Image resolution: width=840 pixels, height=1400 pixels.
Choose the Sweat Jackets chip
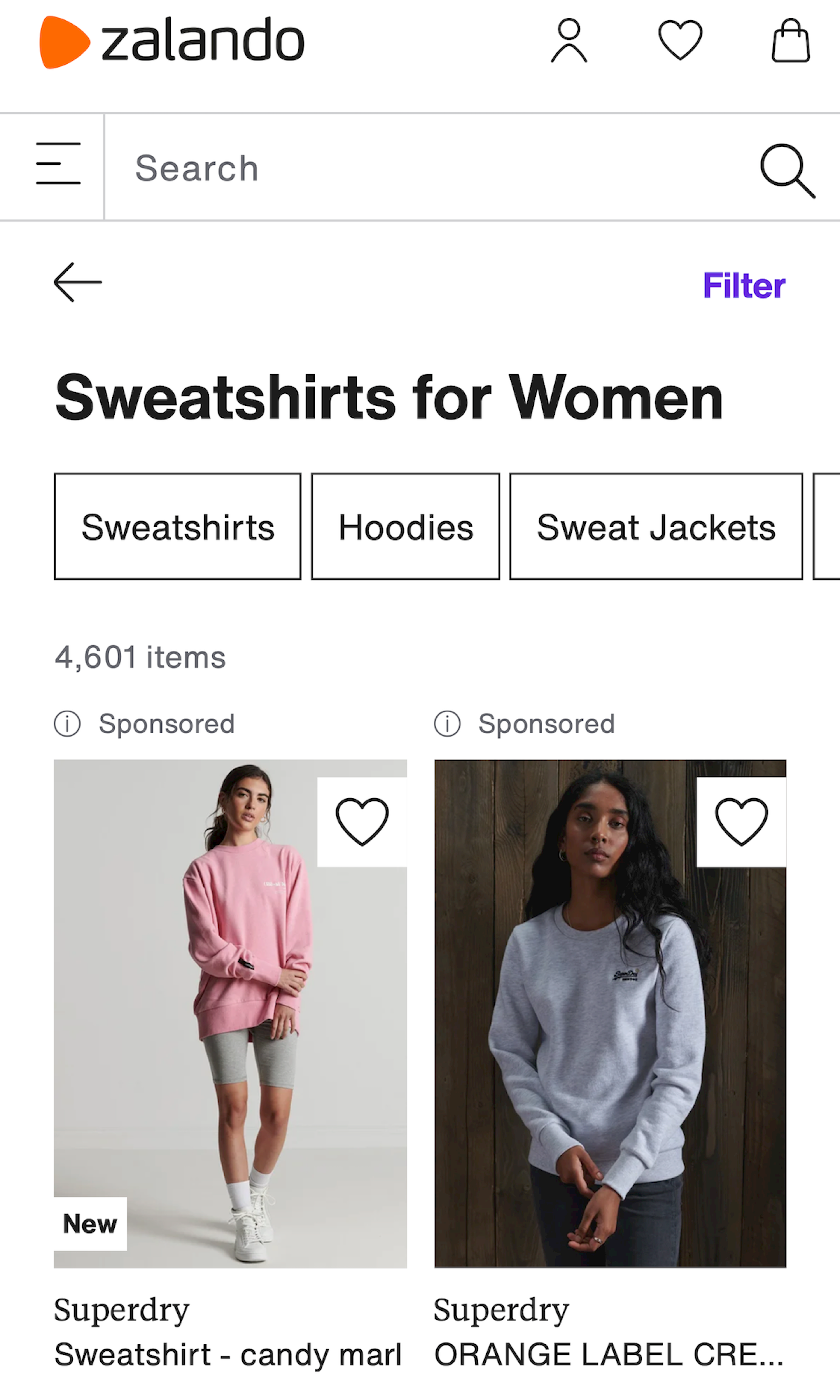click(x=656, y=527)
